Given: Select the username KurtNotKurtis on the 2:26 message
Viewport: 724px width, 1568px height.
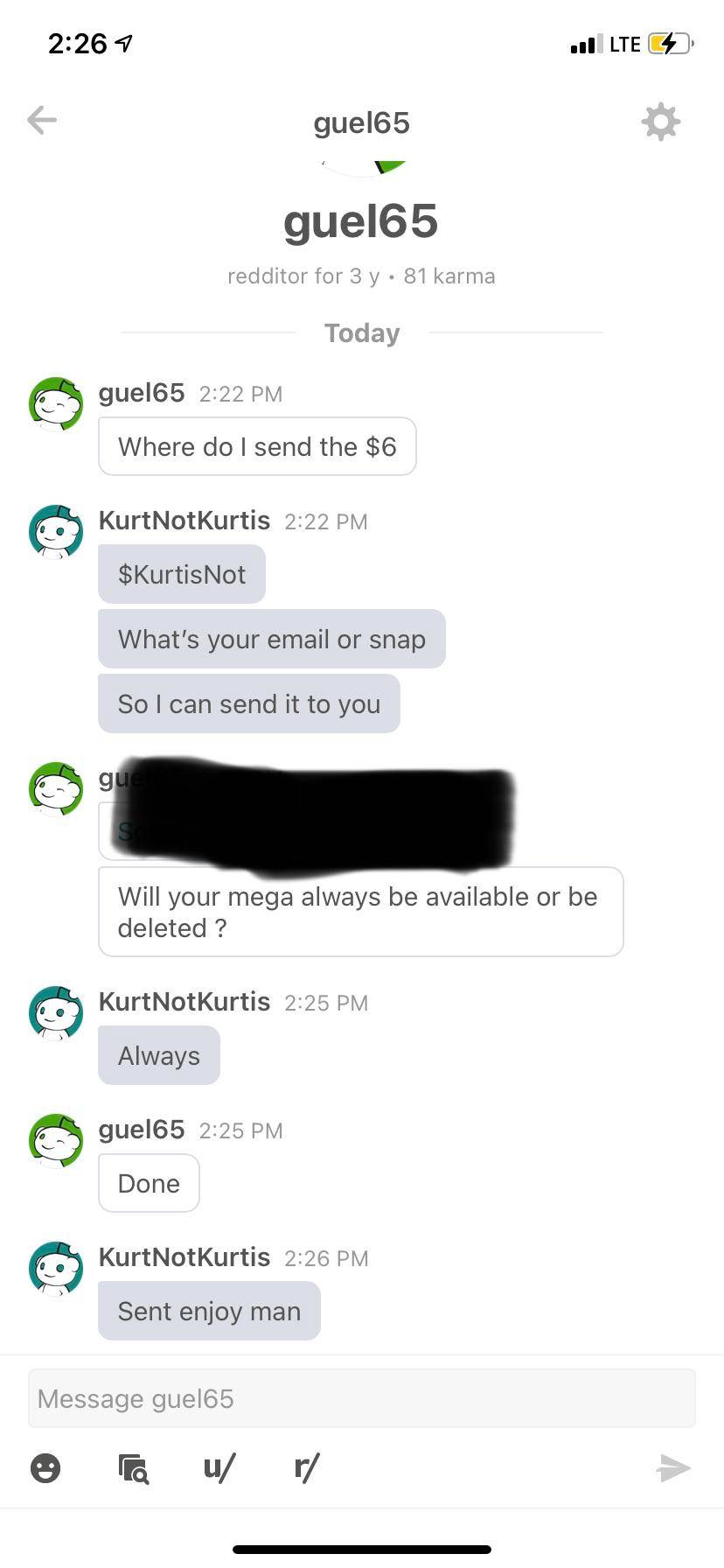Looking at the screenshot, I should point(184,1257).
